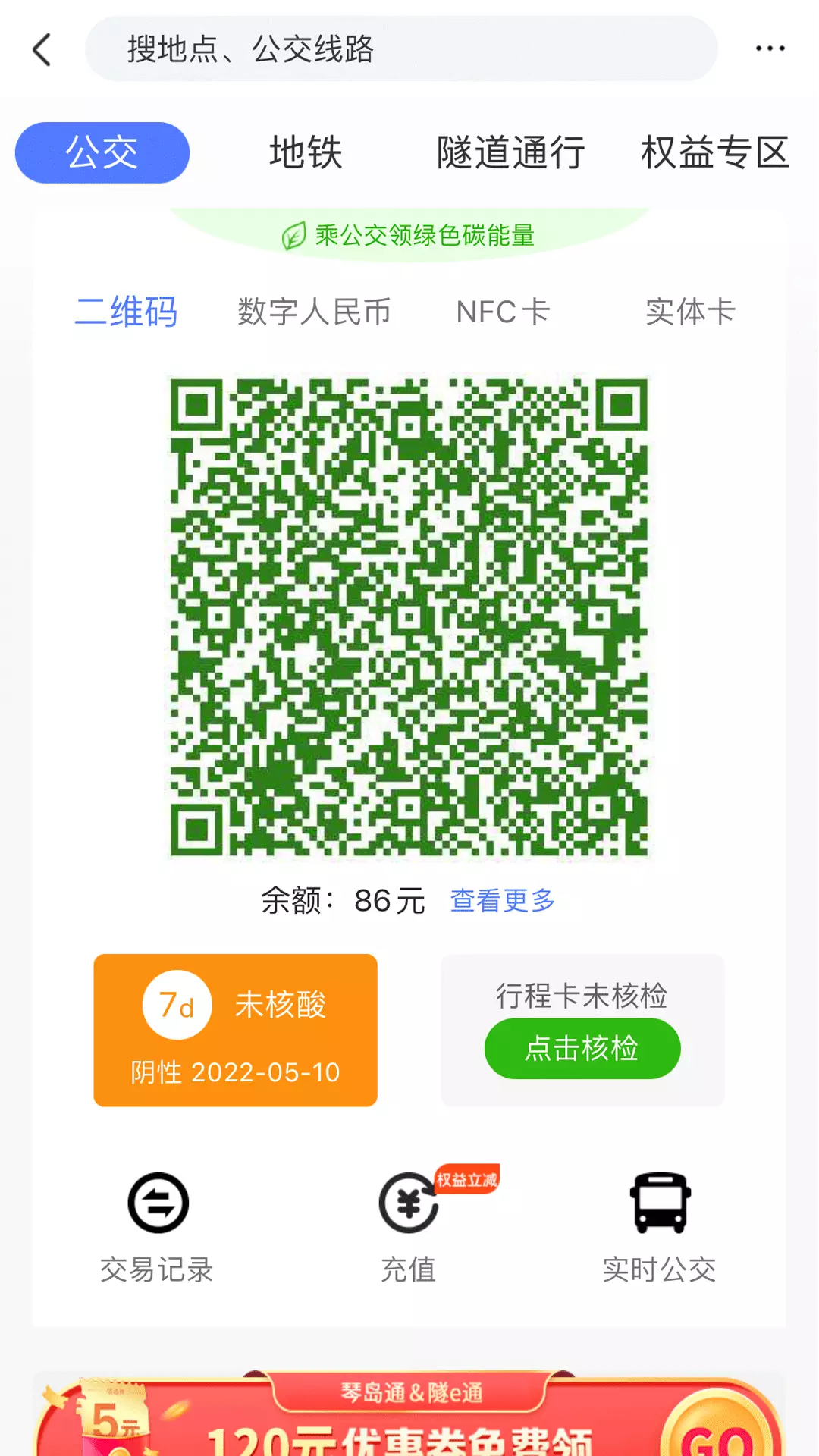The image size is (819, 1456).
Task: Tap the green 点击核检 button
Action: tap(582, 1048)
